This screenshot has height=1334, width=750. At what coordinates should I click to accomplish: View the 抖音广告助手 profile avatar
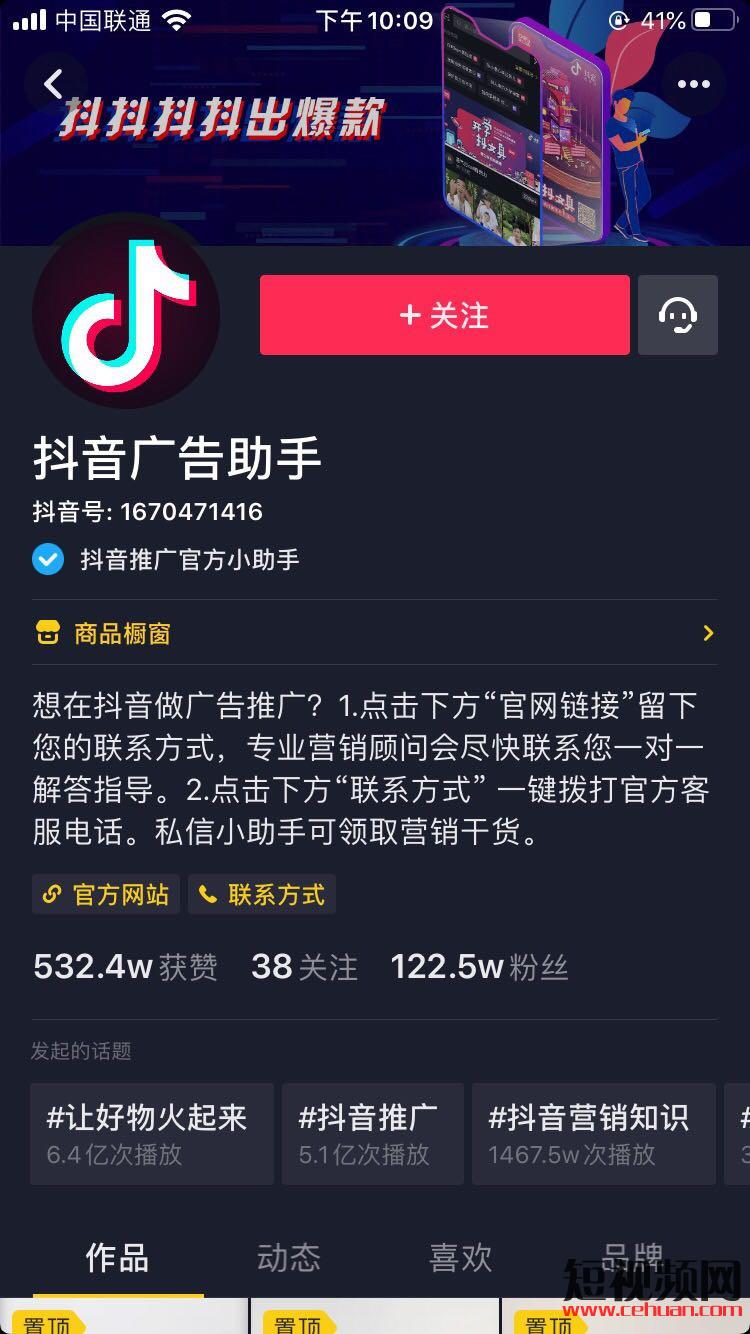(125, 313)
